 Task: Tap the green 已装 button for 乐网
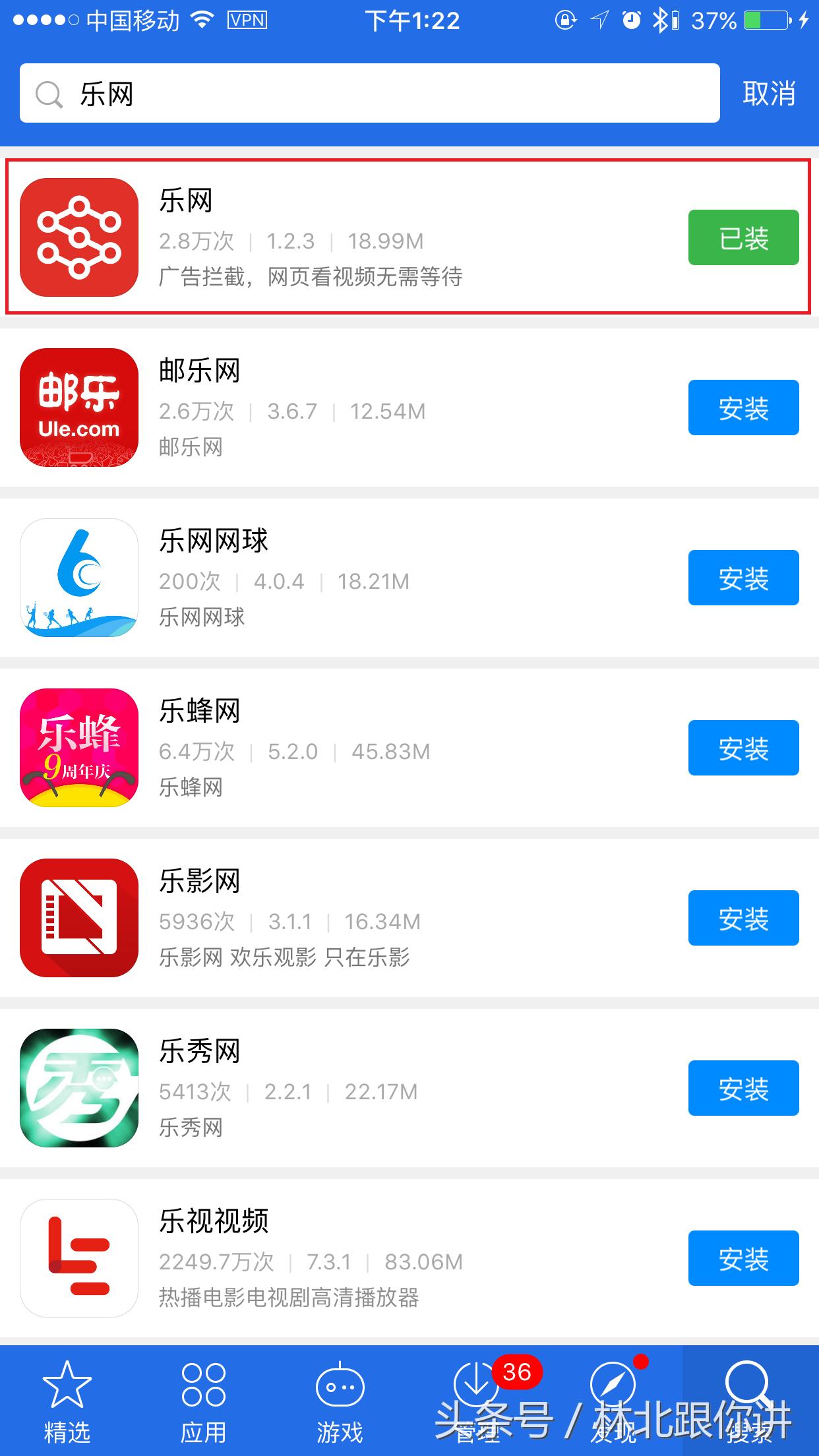coord(743,237)
